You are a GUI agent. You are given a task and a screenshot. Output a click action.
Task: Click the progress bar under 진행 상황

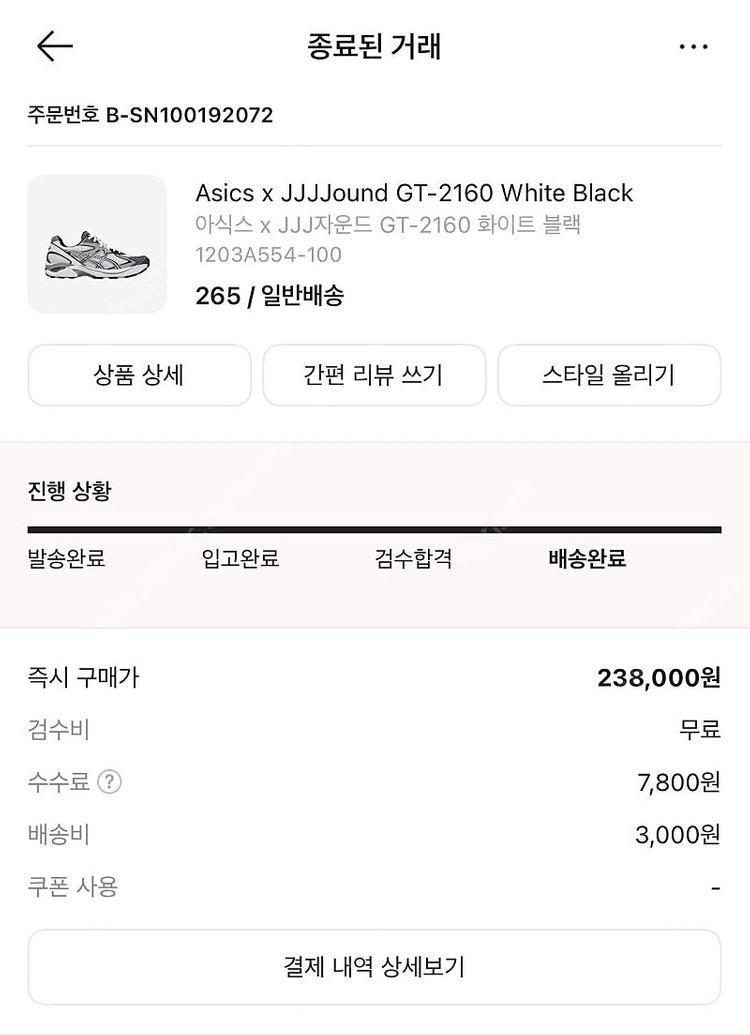pos(375,525)
